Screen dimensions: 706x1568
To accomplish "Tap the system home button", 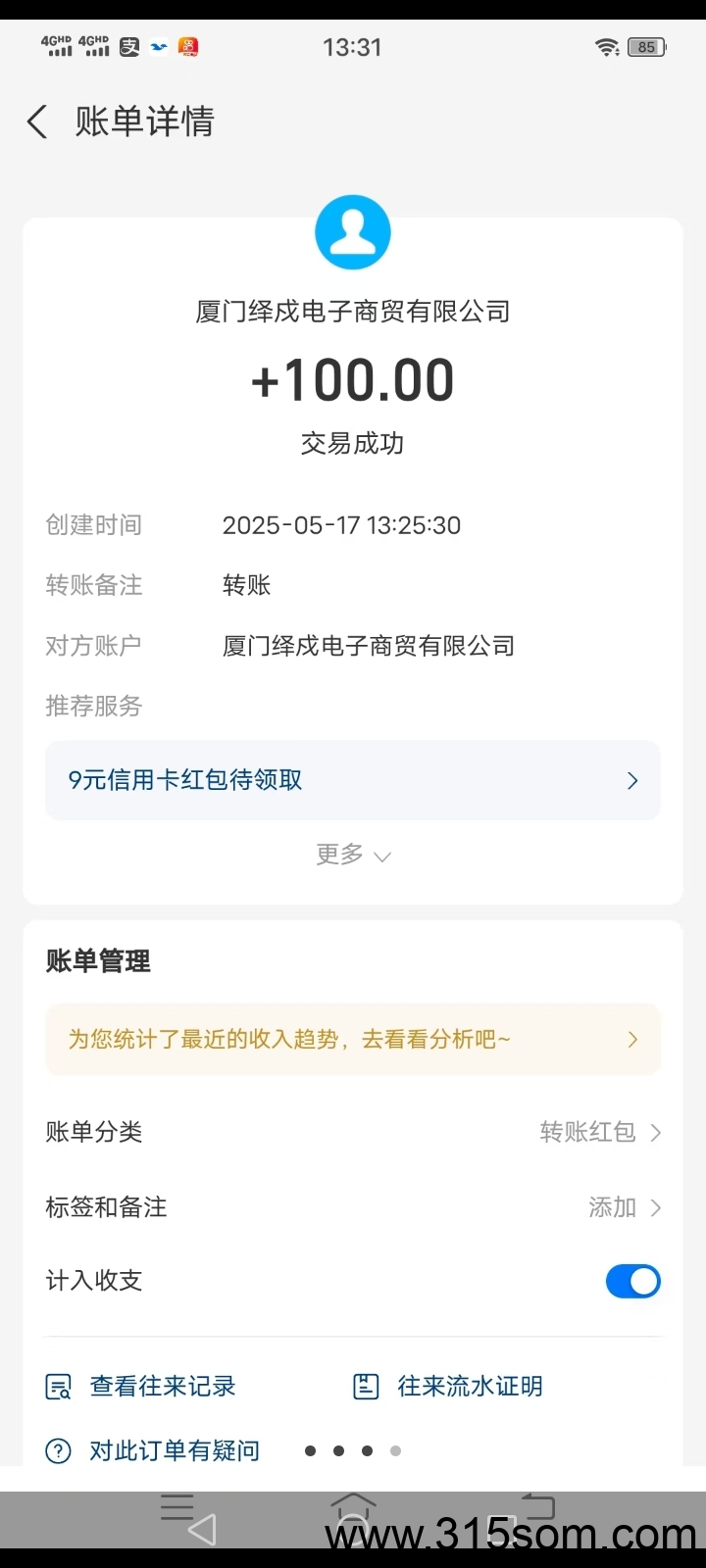I will [353, 1514].
